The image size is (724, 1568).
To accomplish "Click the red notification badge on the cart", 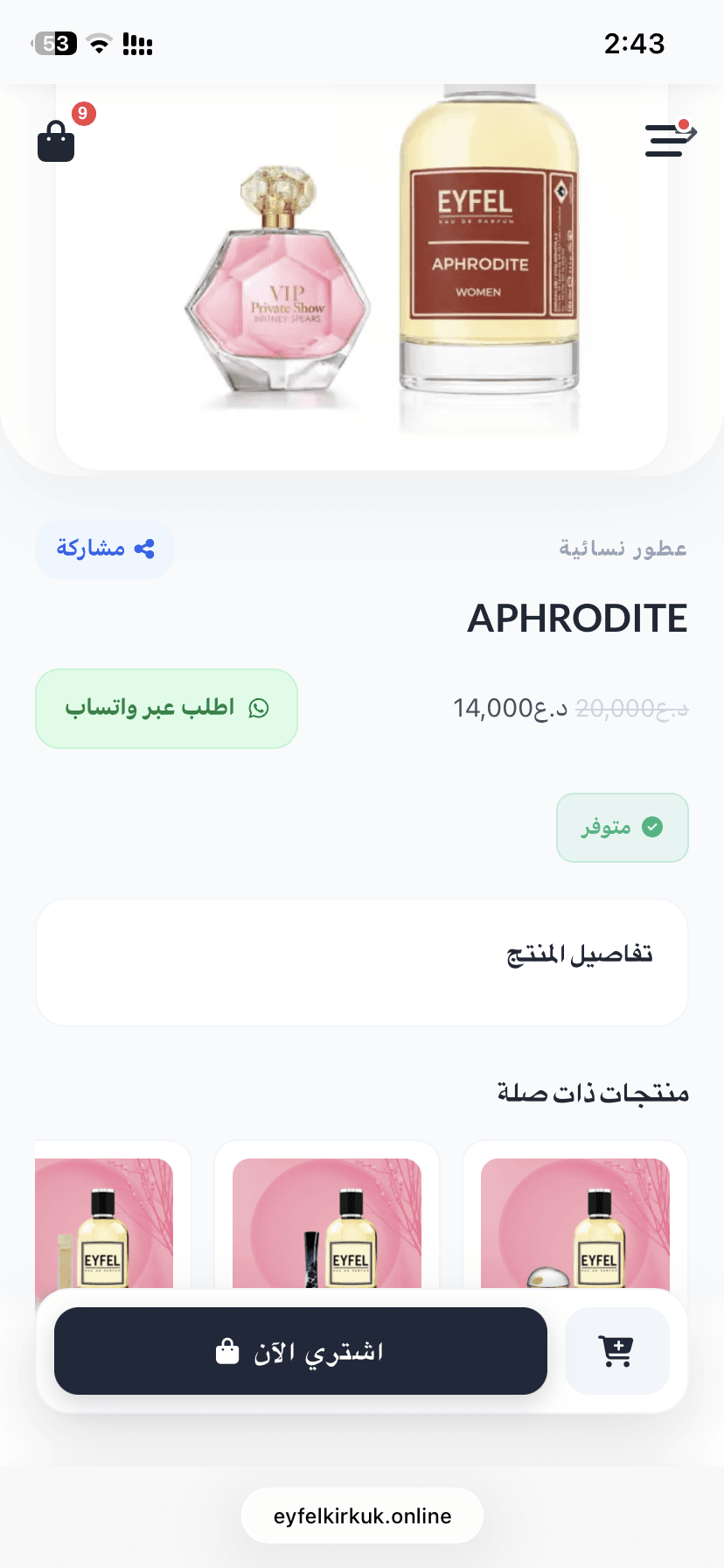I will click(x=81, y=114).
